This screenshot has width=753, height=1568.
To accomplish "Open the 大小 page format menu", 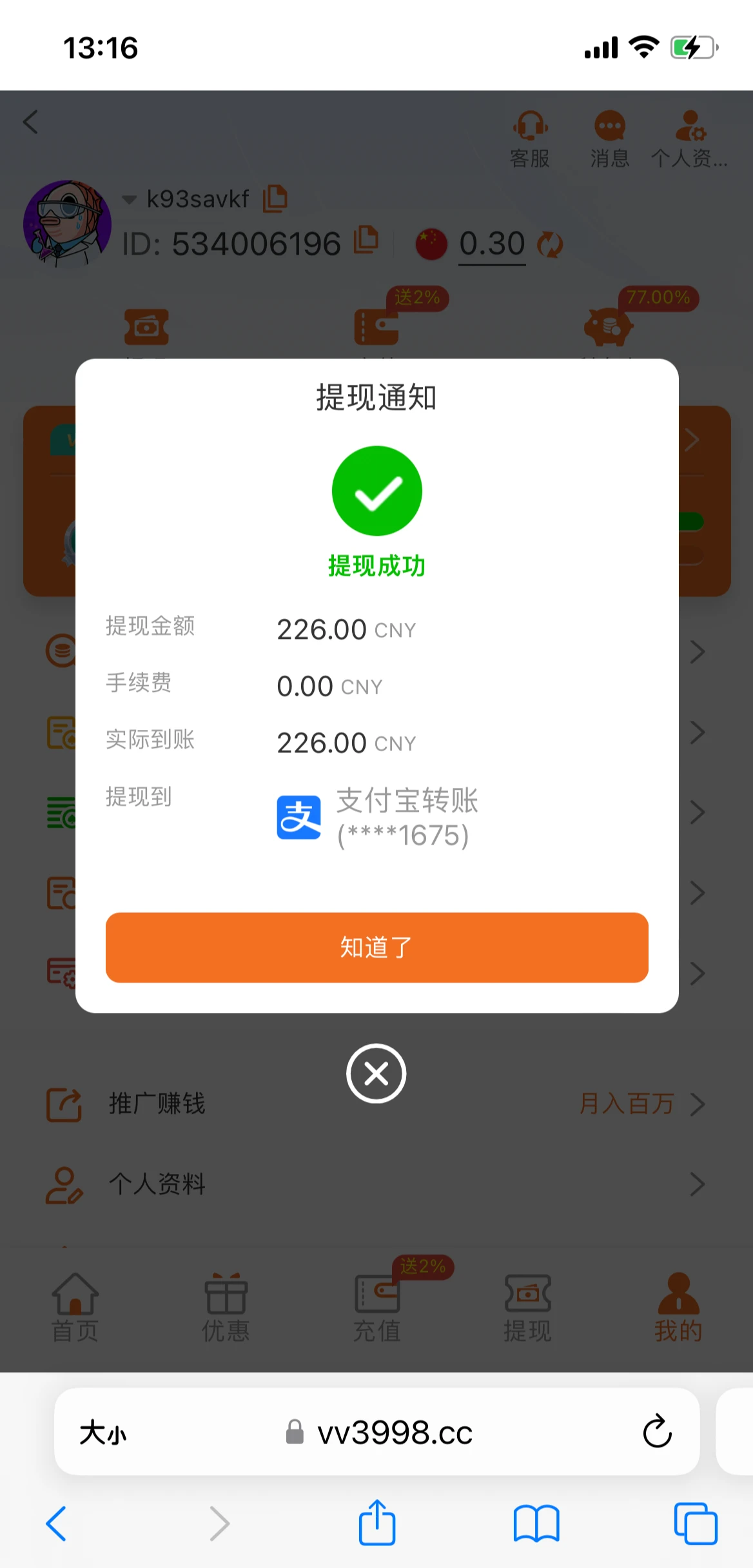I will 103,1433.
